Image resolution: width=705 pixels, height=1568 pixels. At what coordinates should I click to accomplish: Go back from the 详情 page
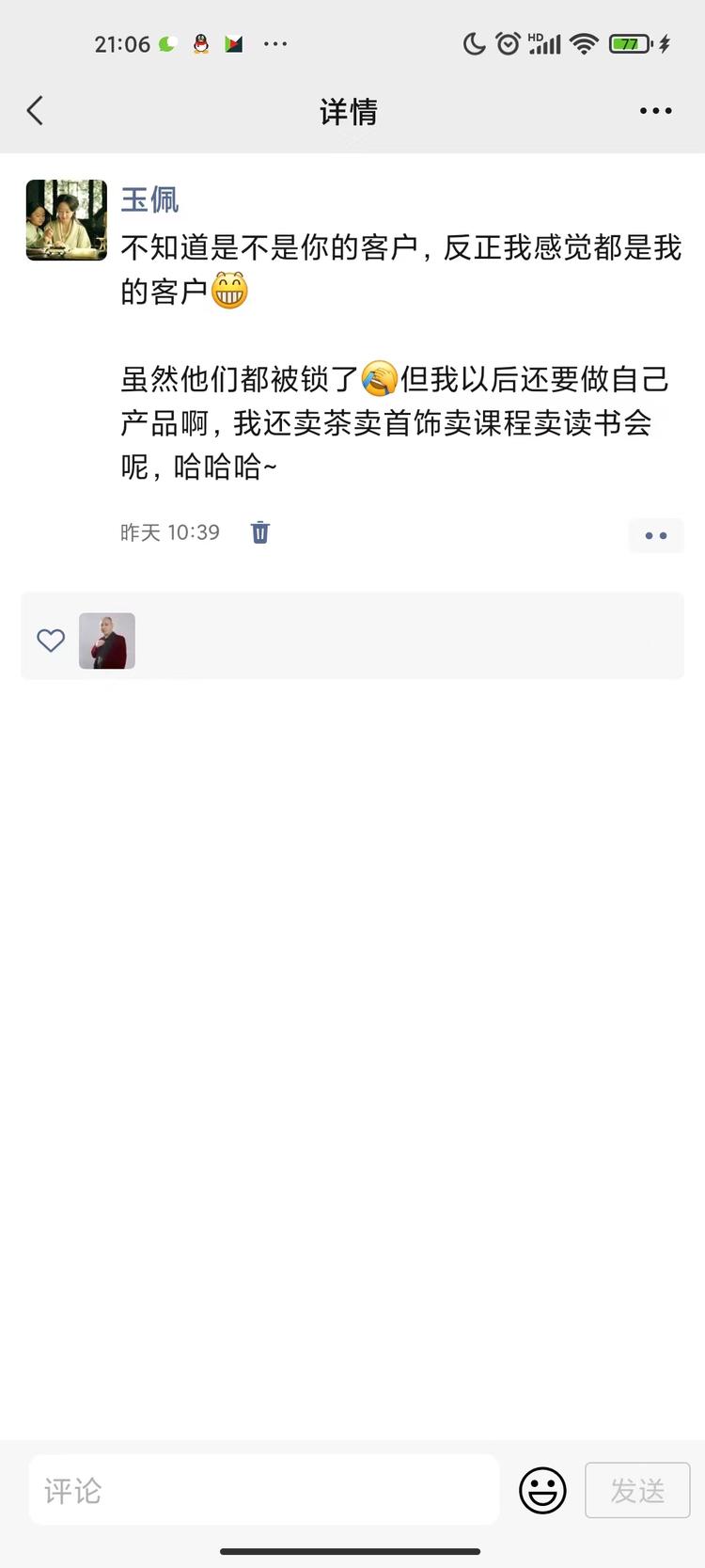[x=36, y=111]
